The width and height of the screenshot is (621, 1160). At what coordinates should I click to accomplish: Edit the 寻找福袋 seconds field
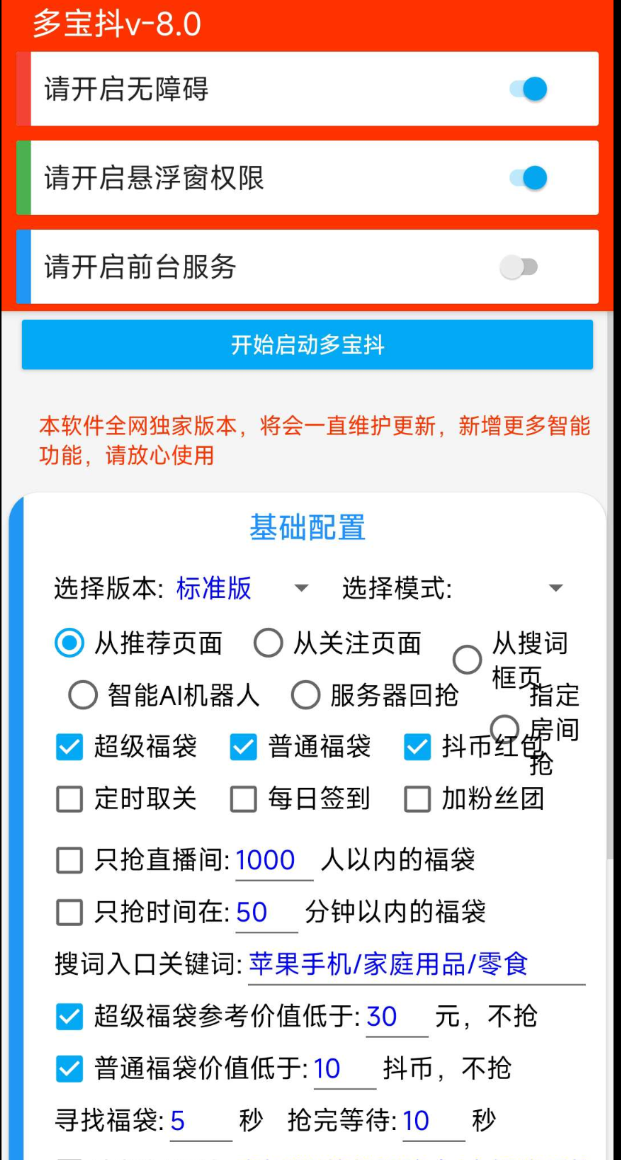pyautogui.click(x=200, y=1121)
